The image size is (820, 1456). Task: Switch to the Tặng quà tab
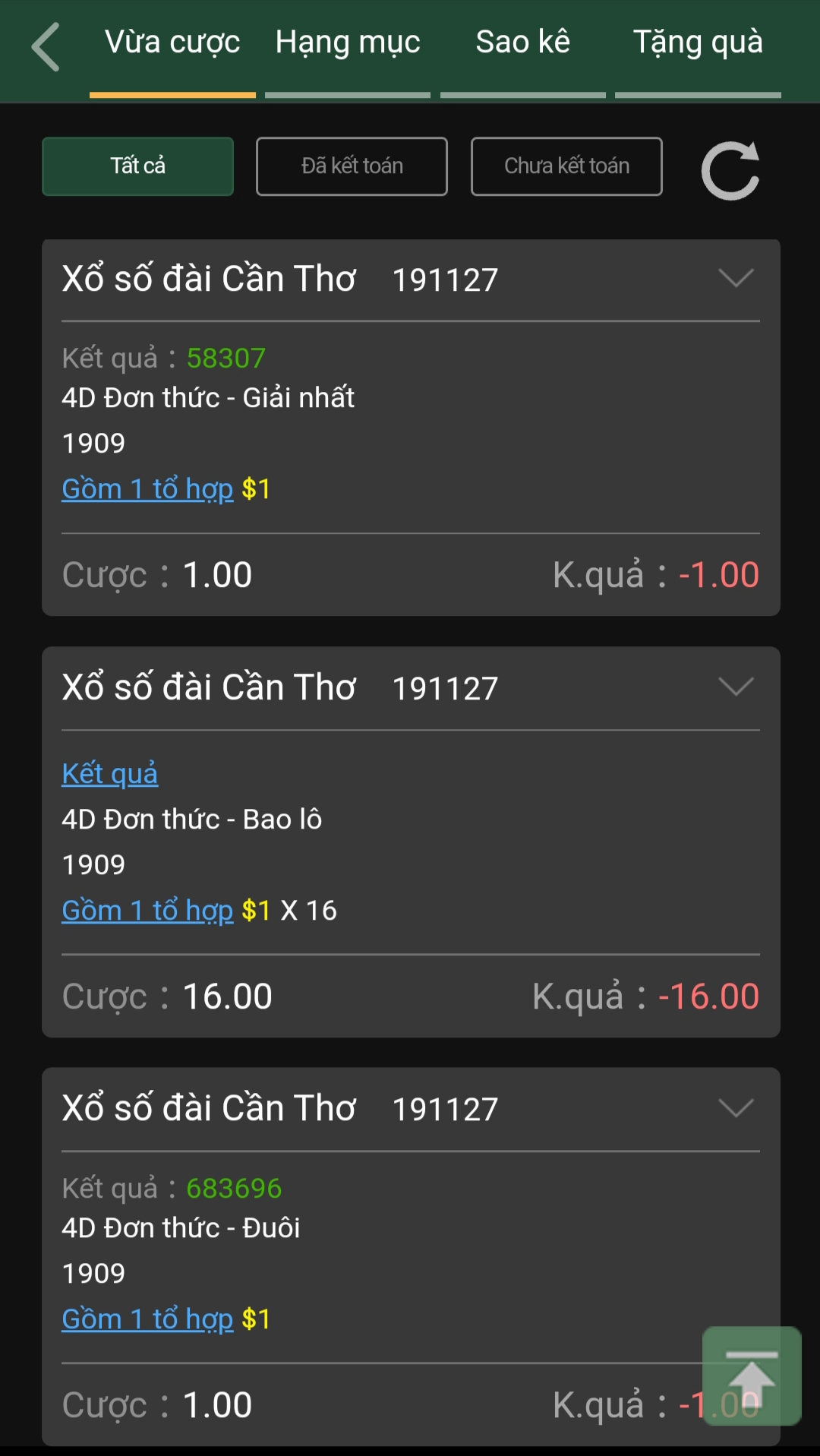point(698,43)
